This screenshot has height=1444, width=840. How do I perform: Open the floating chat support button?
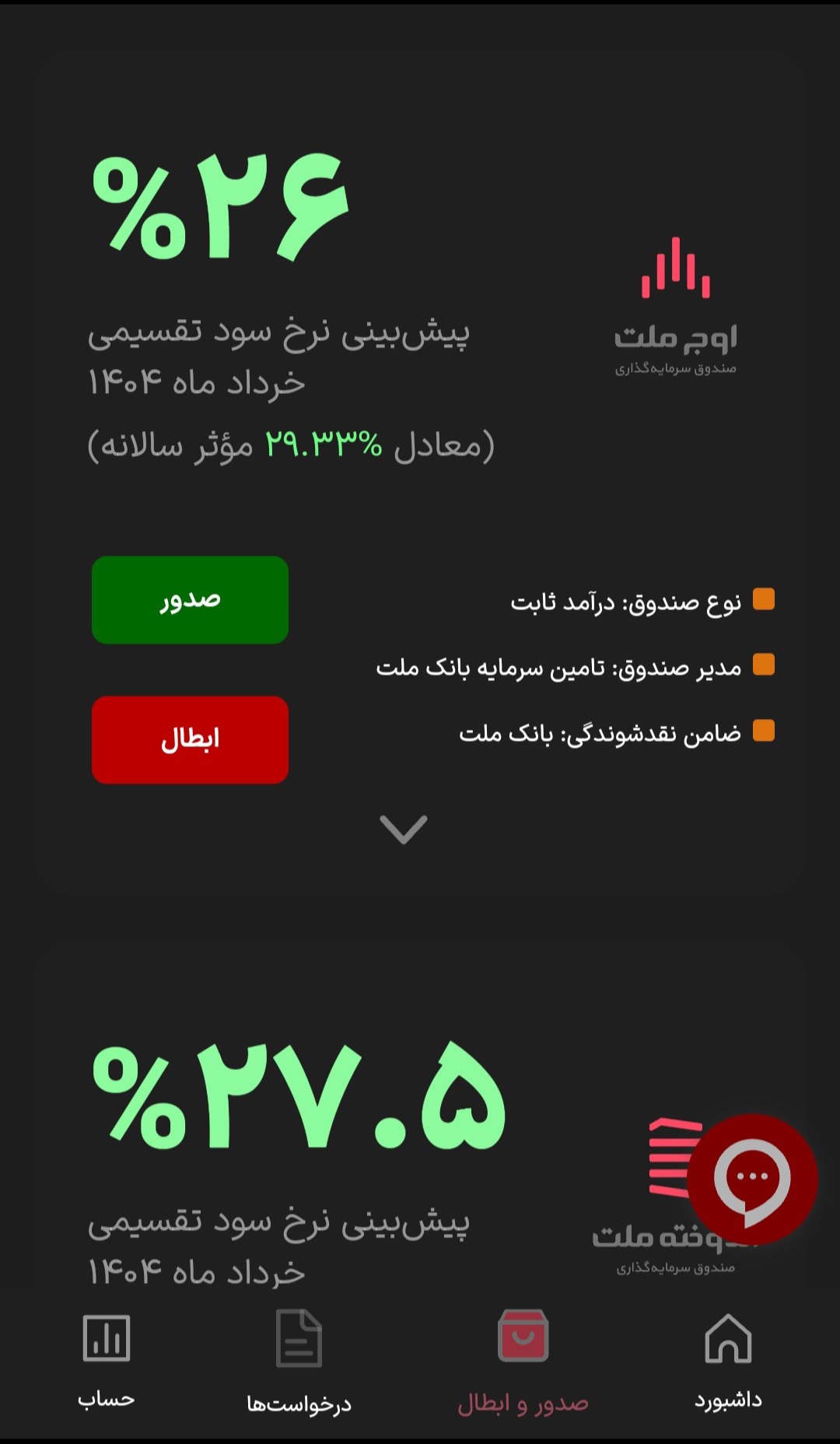(x=751, y=1178)
